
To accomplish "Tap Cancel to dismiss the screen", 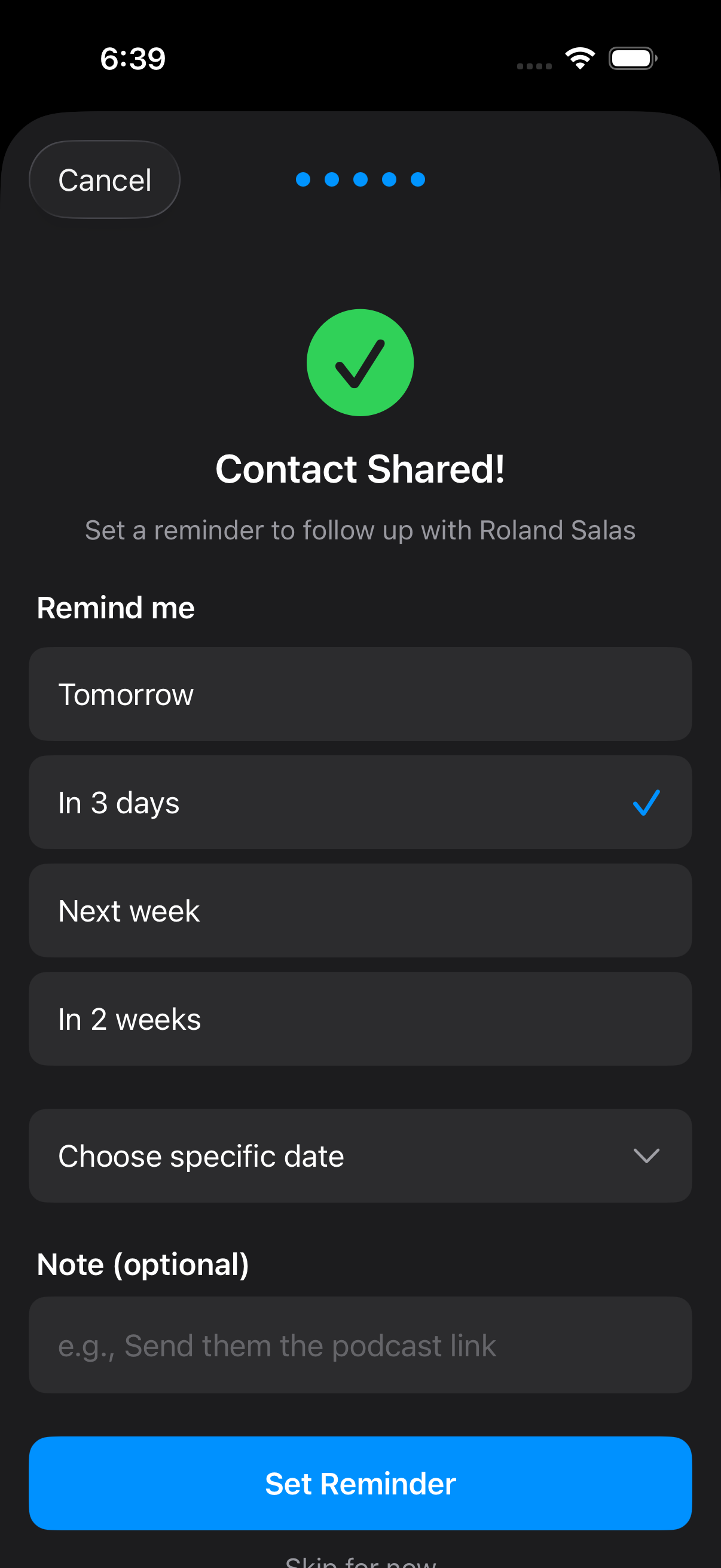I will point(104,179).
